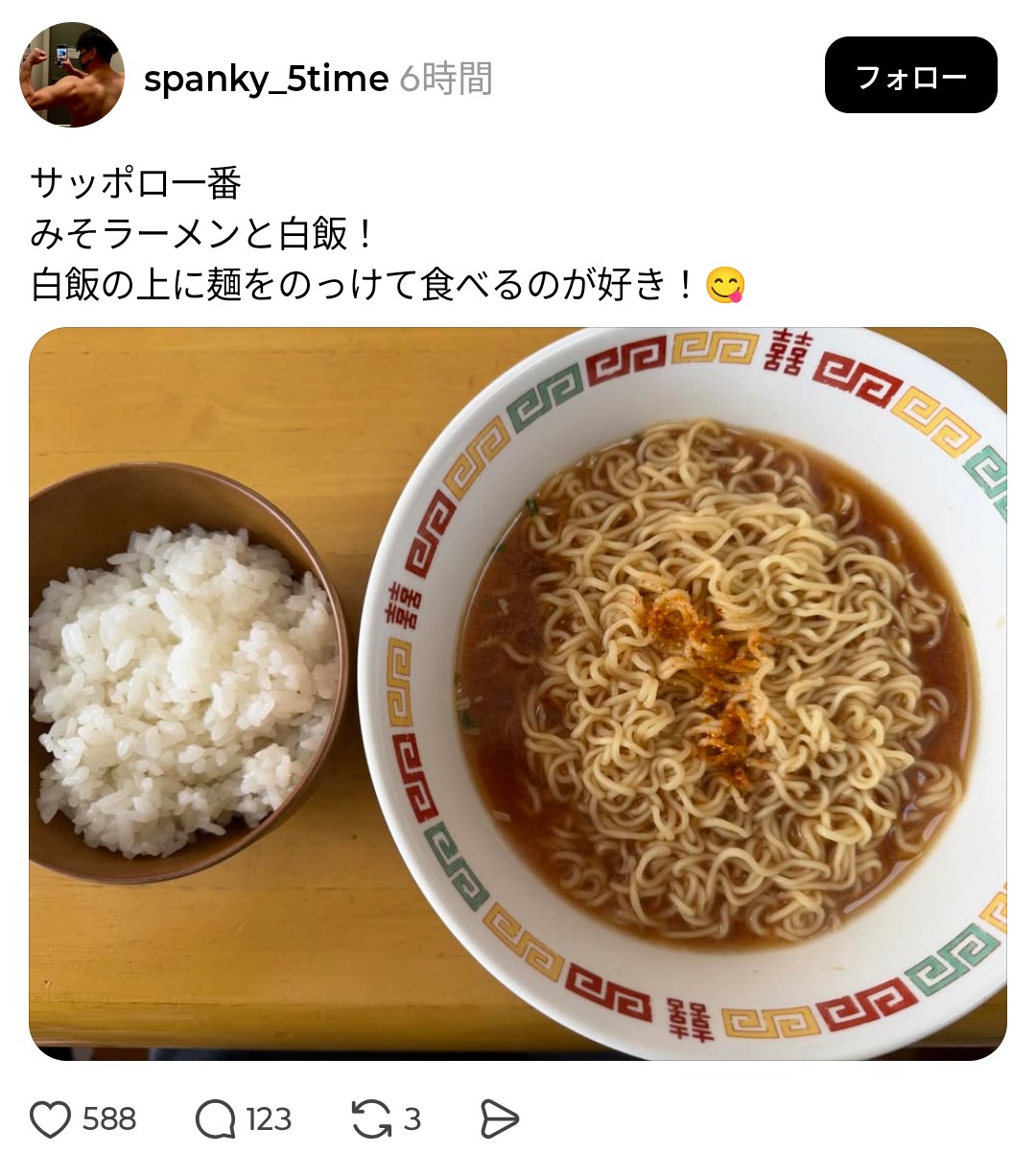Image resolution: width=1036 pixels, height=1176 pixels.
Task: Open spanky_5time's profile picture
Action: click(x=72, y=76)
